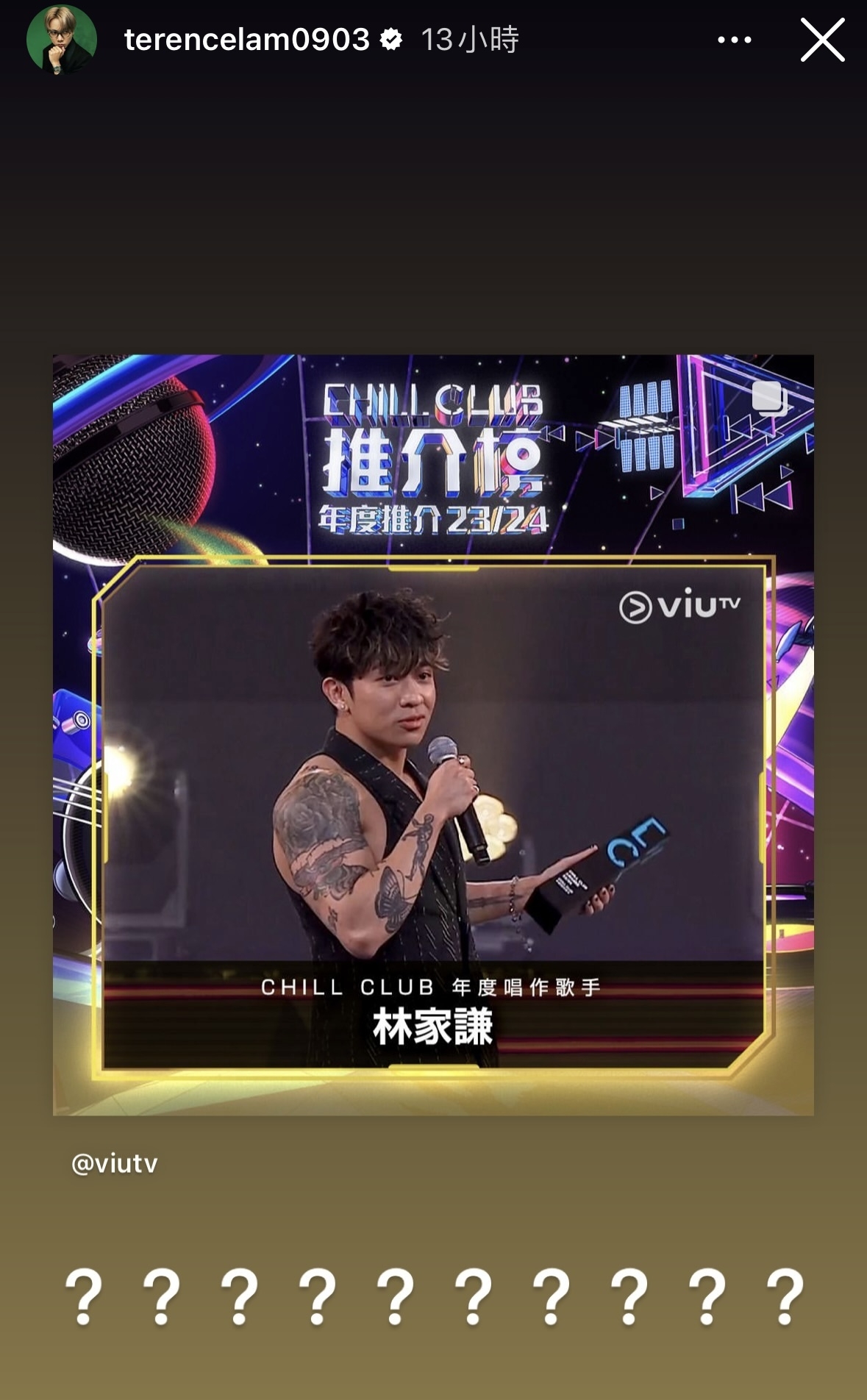
Task: Close the story viewer
Action: [x=822, y=40]
